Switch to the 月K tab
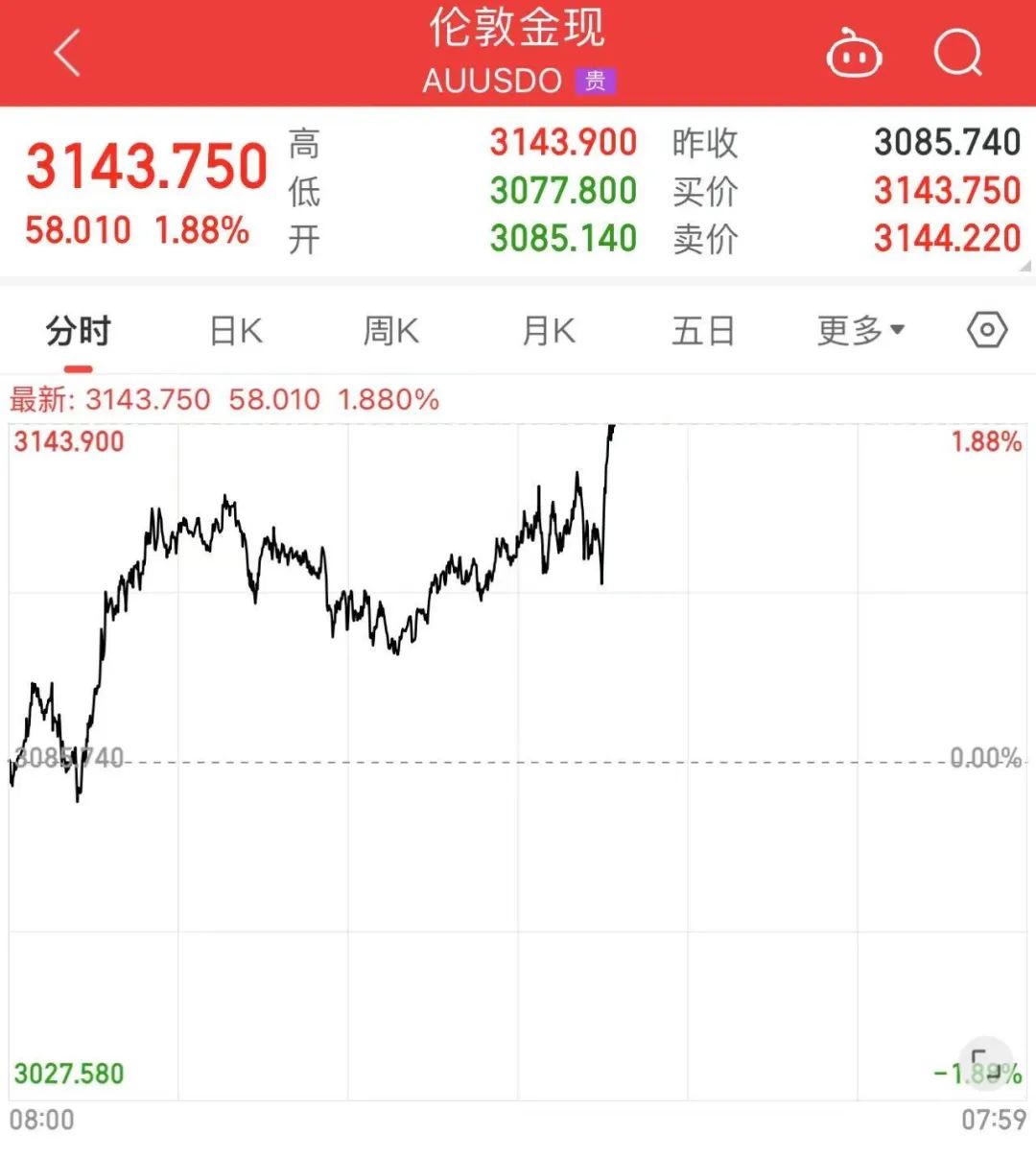The height and width of the screenshot is (1158, 1036). point(548,331)
